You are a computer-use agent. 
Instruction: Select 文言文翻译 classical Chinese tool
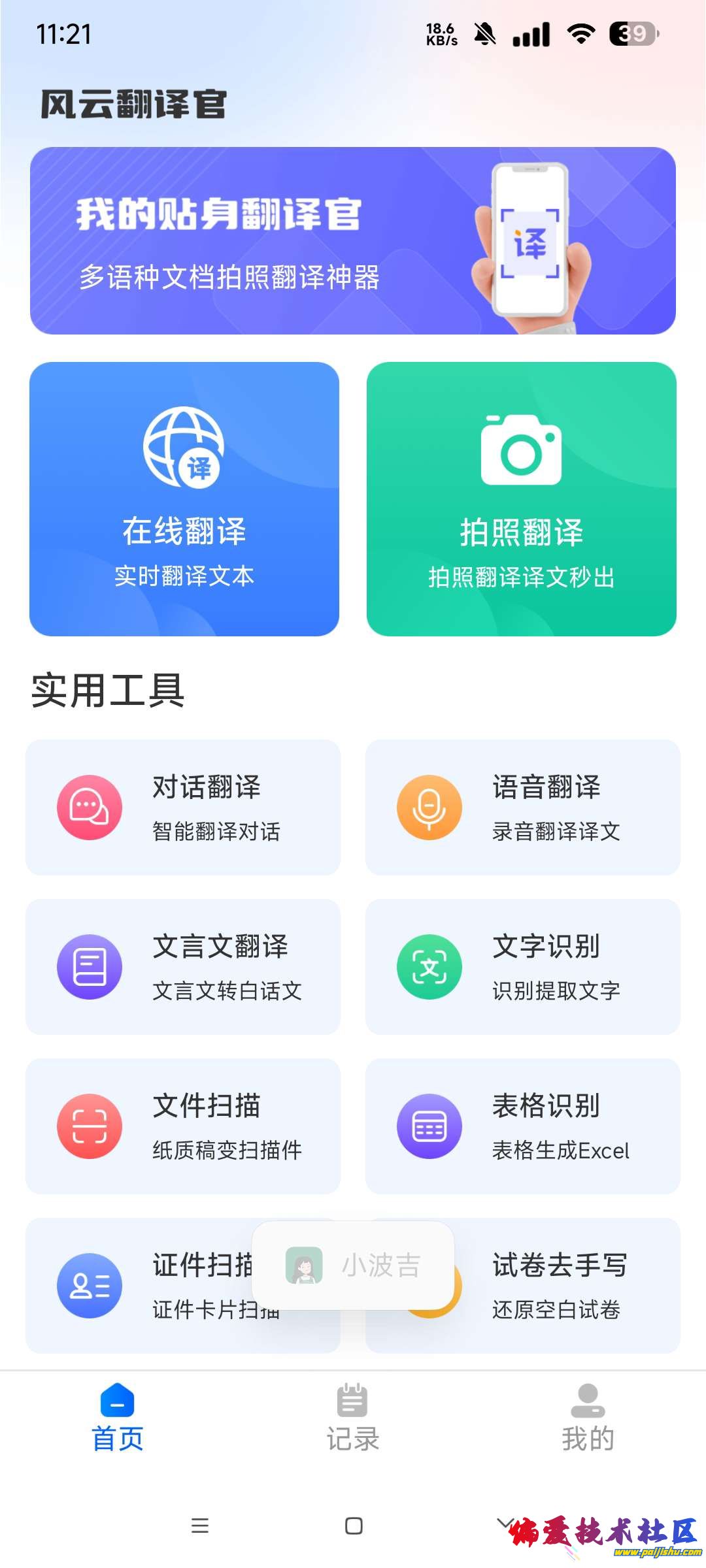click(183, 967)
